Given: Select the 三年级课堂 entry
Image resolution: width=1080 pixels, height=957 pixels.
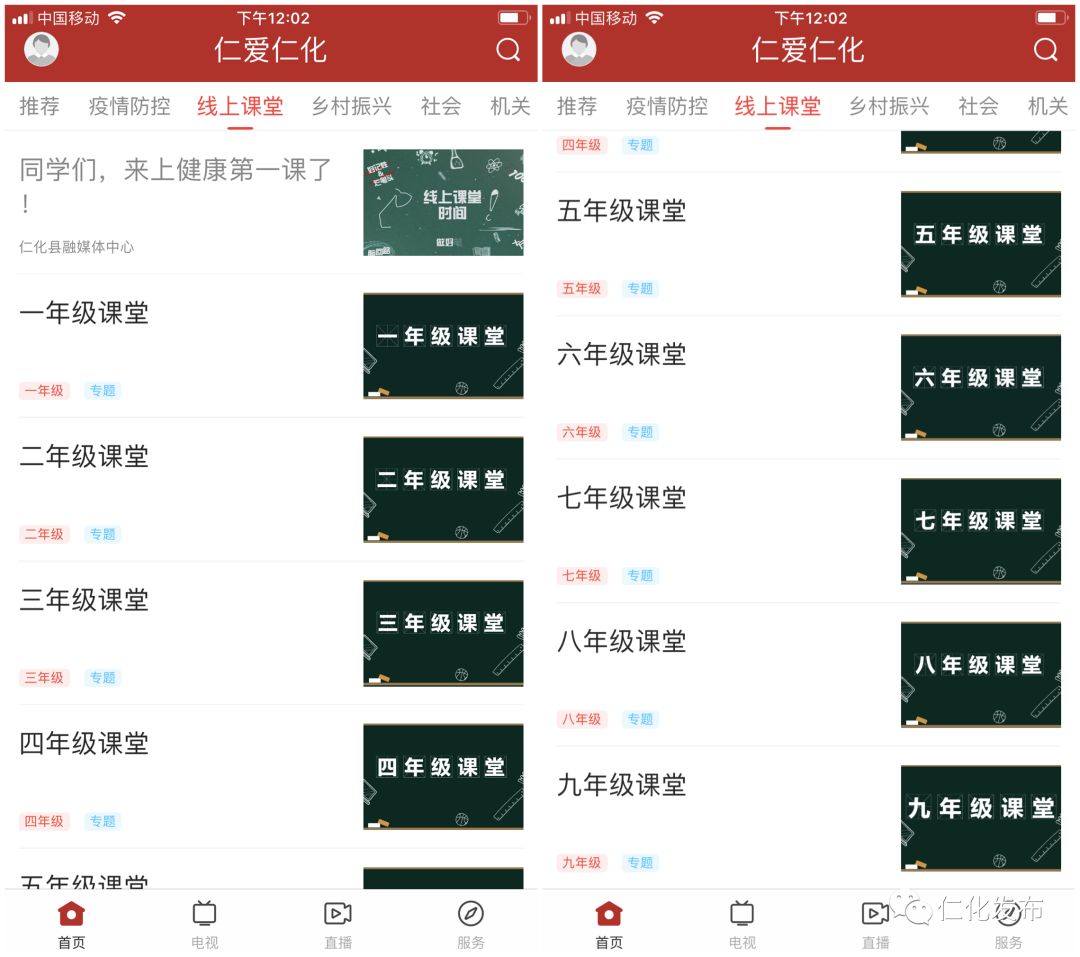Looking at the screenshot, I should point(84,600).
